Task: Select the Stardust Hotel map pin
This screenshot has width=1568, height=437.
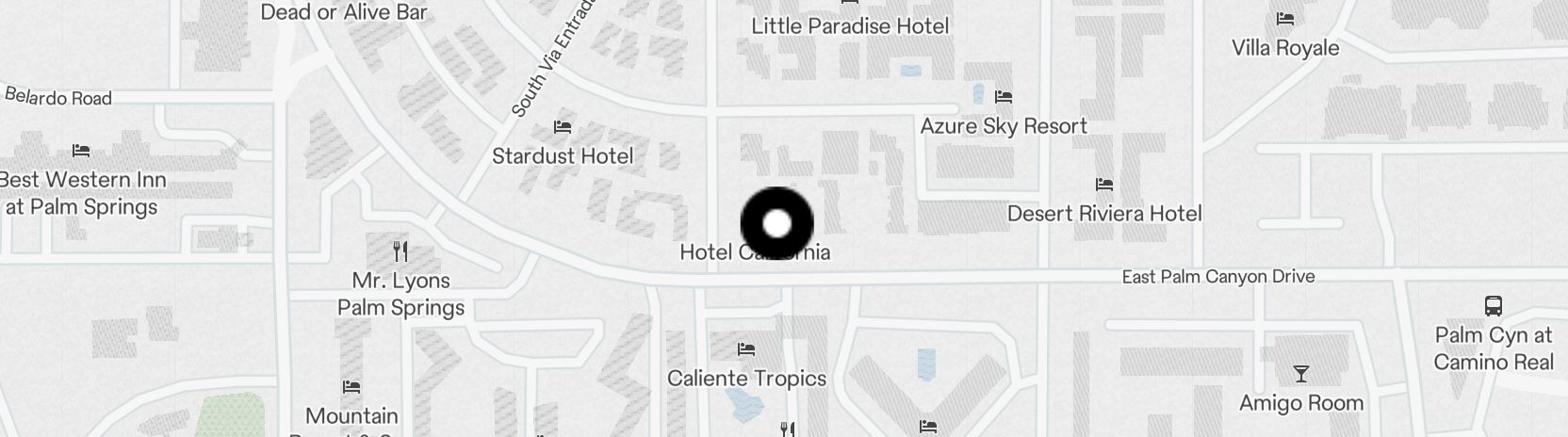Action: [x=563, y=127]
